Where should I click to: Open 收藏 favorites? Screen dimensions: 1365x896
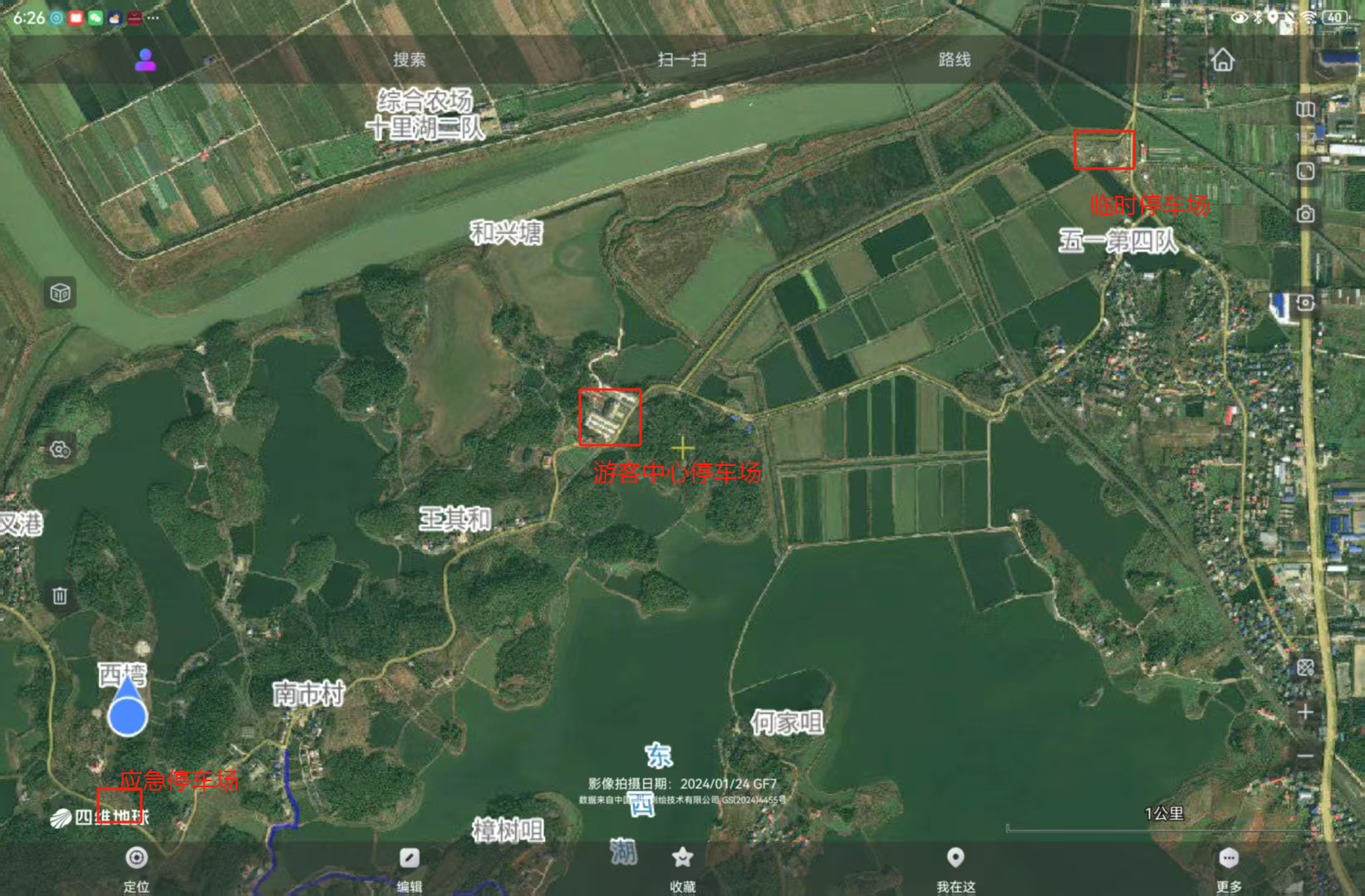(x=682, y=865)
